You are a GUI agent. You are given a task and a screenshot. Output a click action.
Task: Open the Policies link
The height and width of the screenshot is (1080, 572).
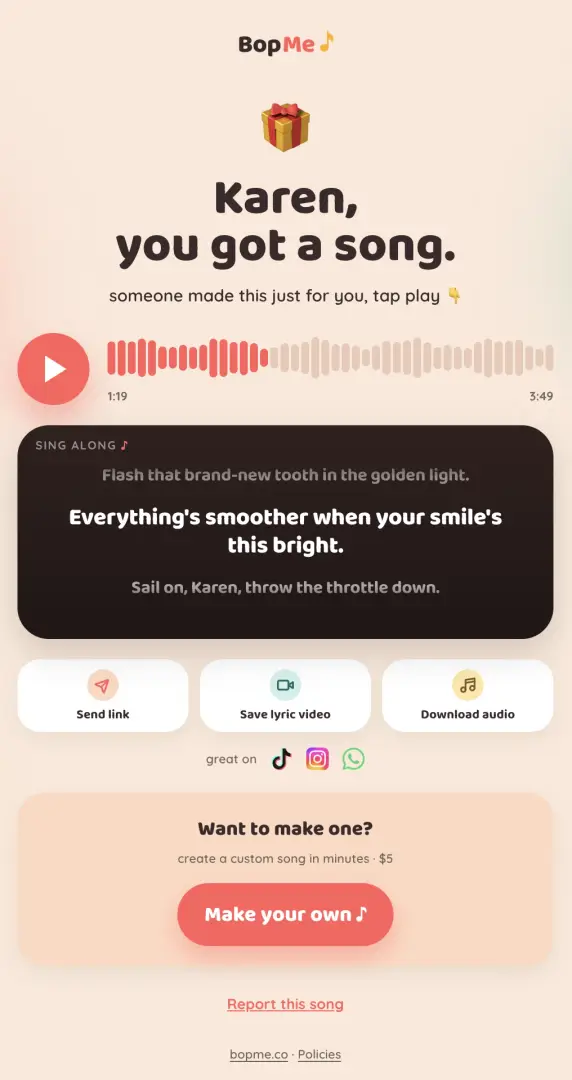[319, 1055]
